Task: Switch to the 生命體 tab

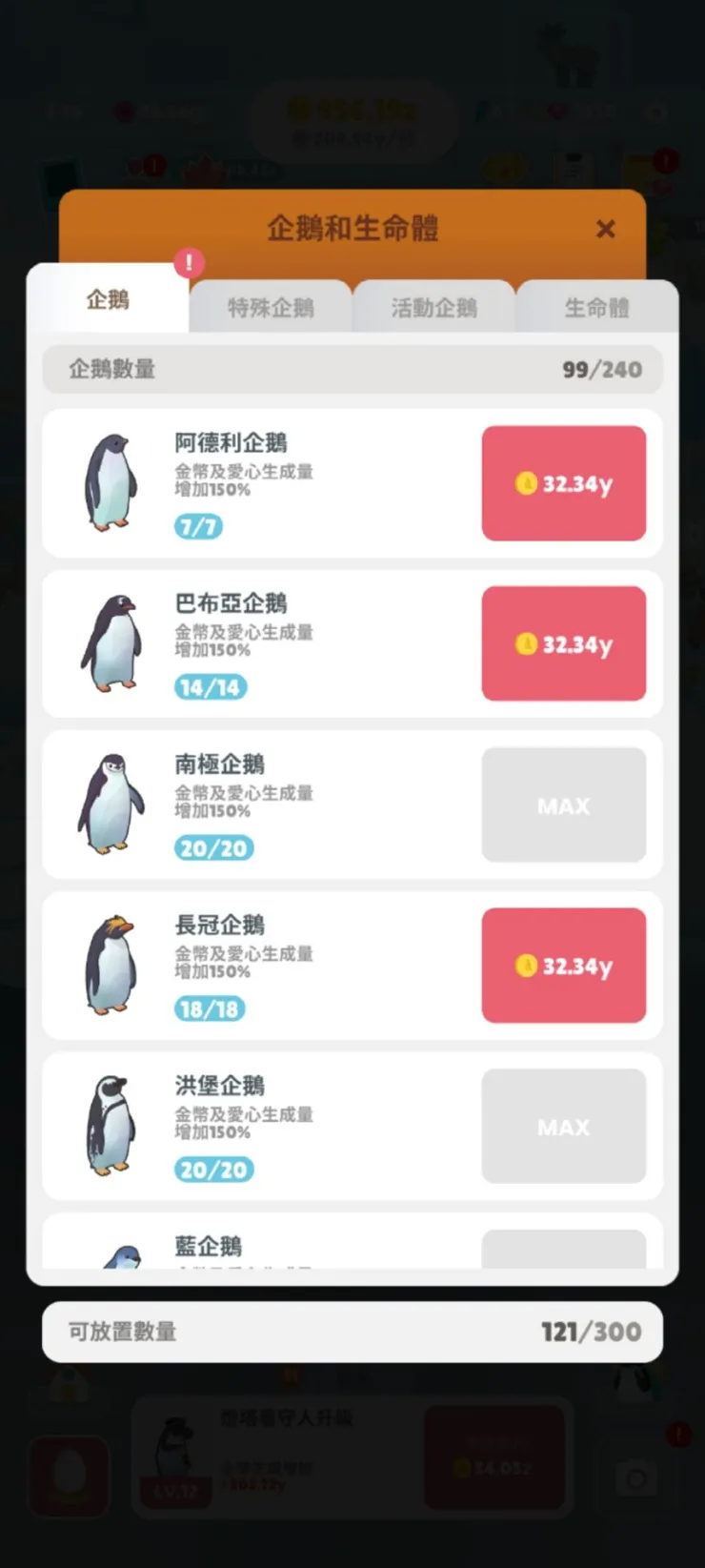Action: click(597, 307)
